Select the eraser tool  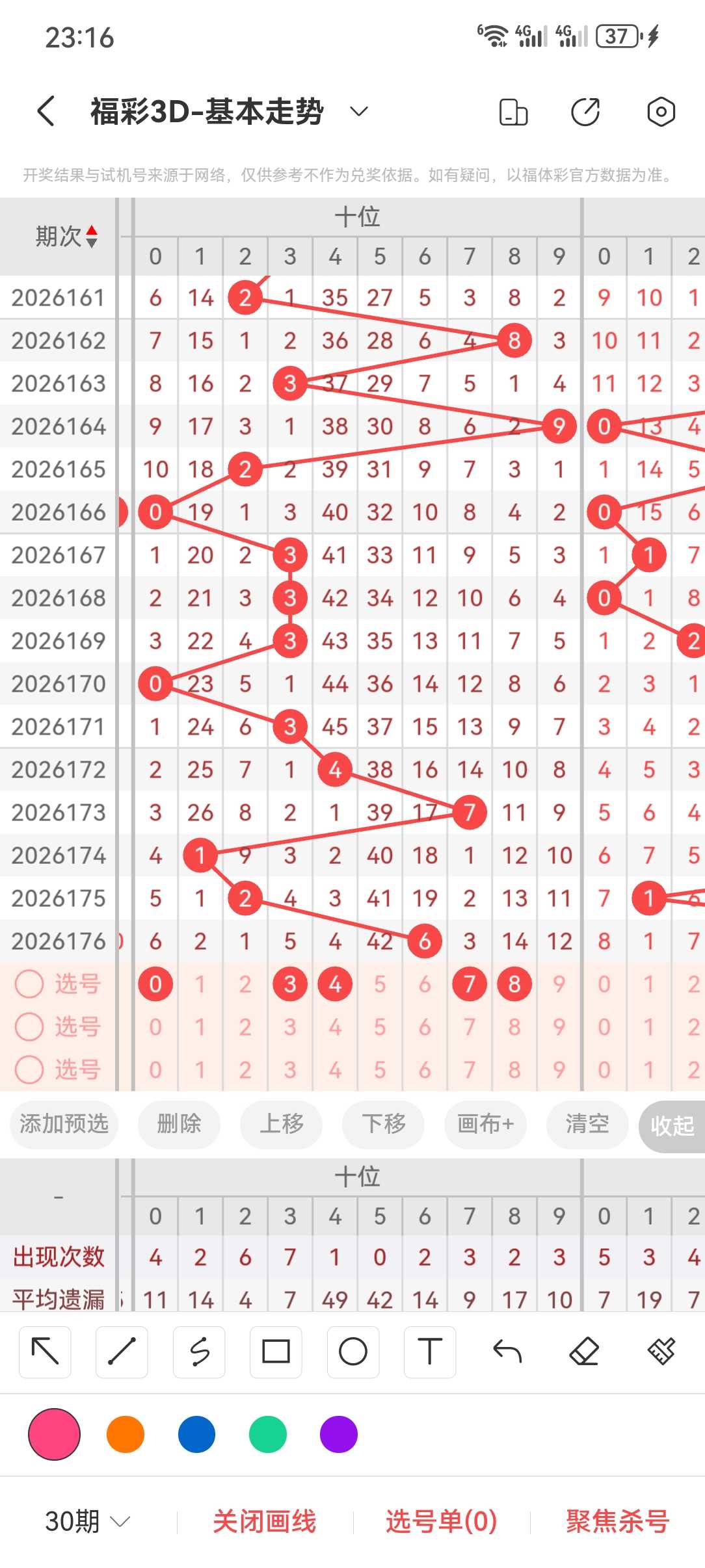click(584, 1352)
